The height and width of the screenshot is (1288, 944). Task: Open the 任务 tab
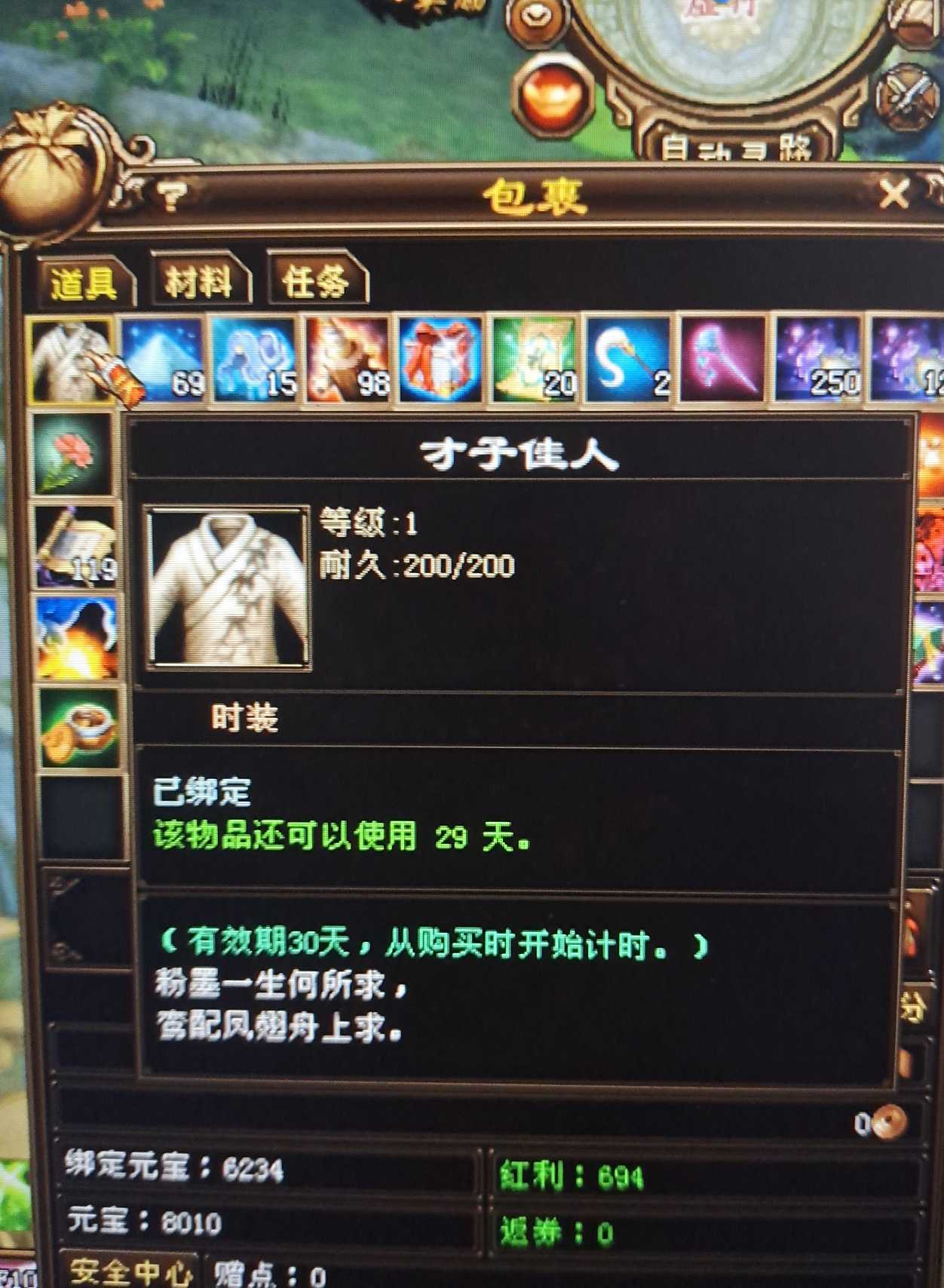pyautogui.click(x=316, y=283)
